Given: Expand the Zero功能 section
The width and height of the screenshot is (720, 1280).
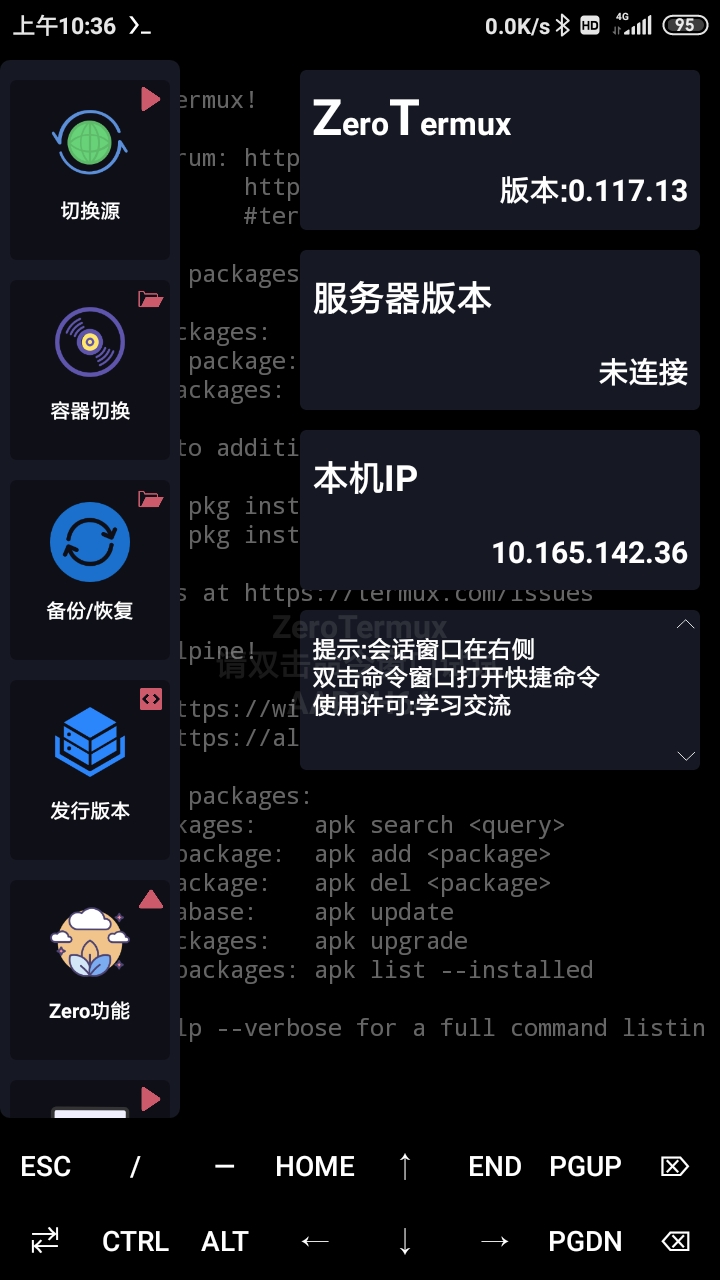Looking at the screenshot, I should [90, 970].
